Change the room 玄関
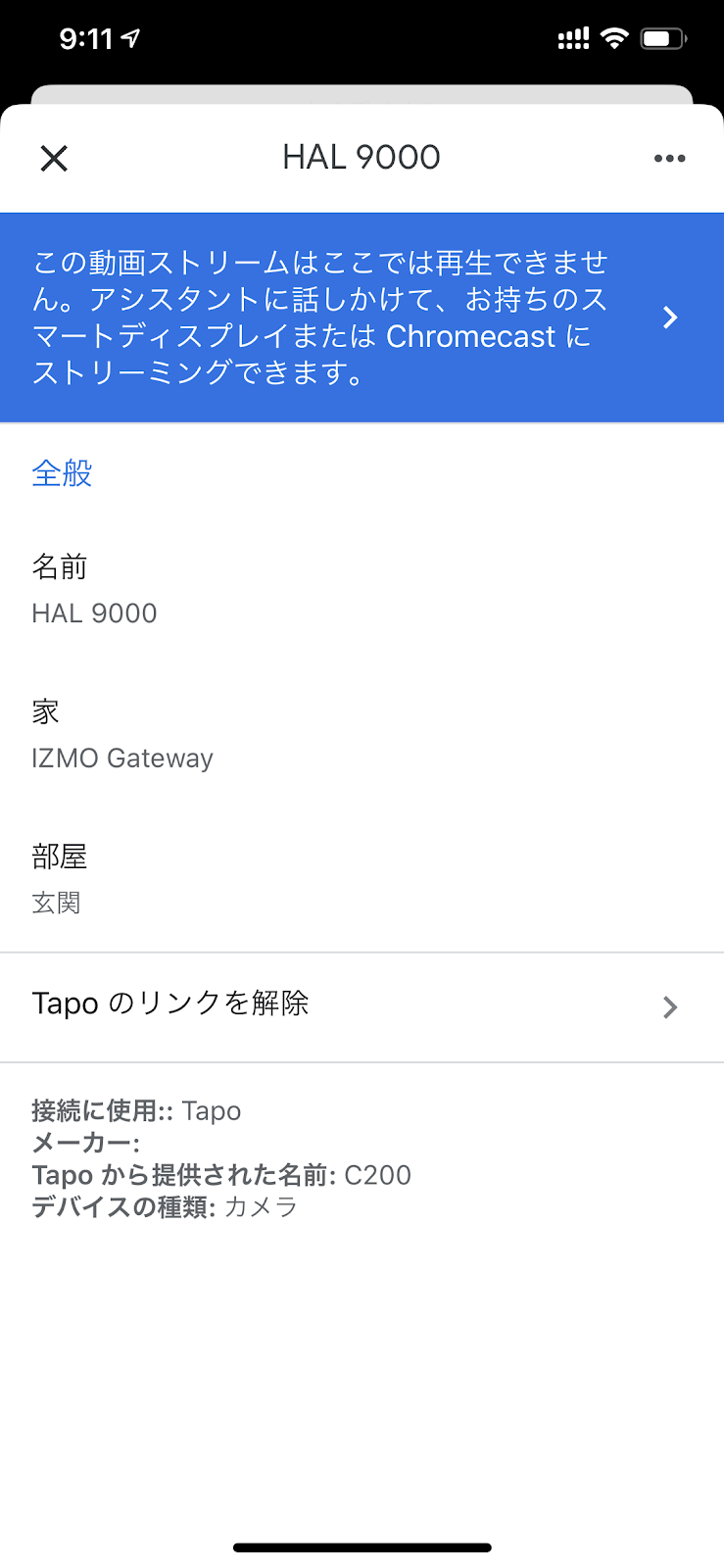724x1568 pixels. point(362,879)
